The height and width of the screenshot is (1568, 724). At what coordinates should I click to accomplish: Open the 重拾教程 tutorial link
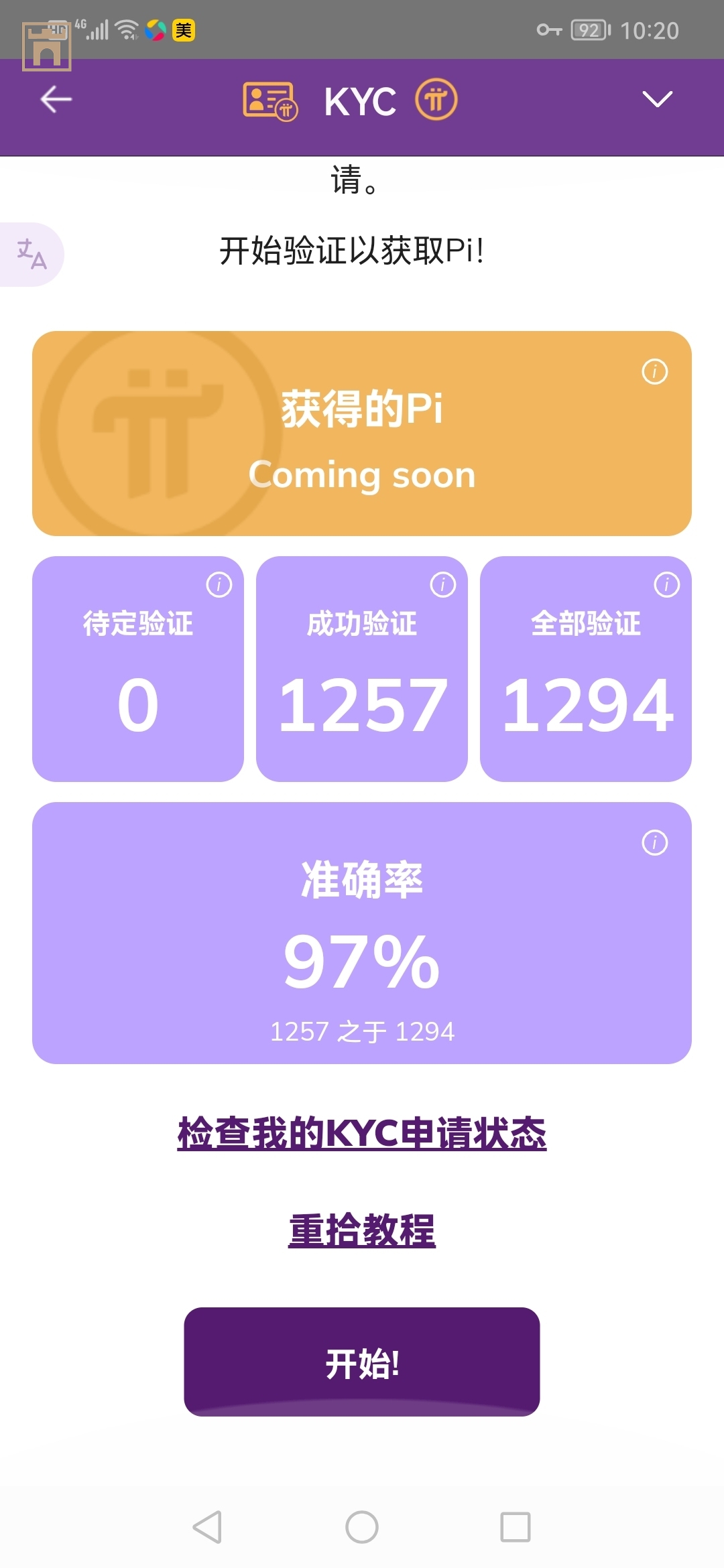coord(362,1231)
